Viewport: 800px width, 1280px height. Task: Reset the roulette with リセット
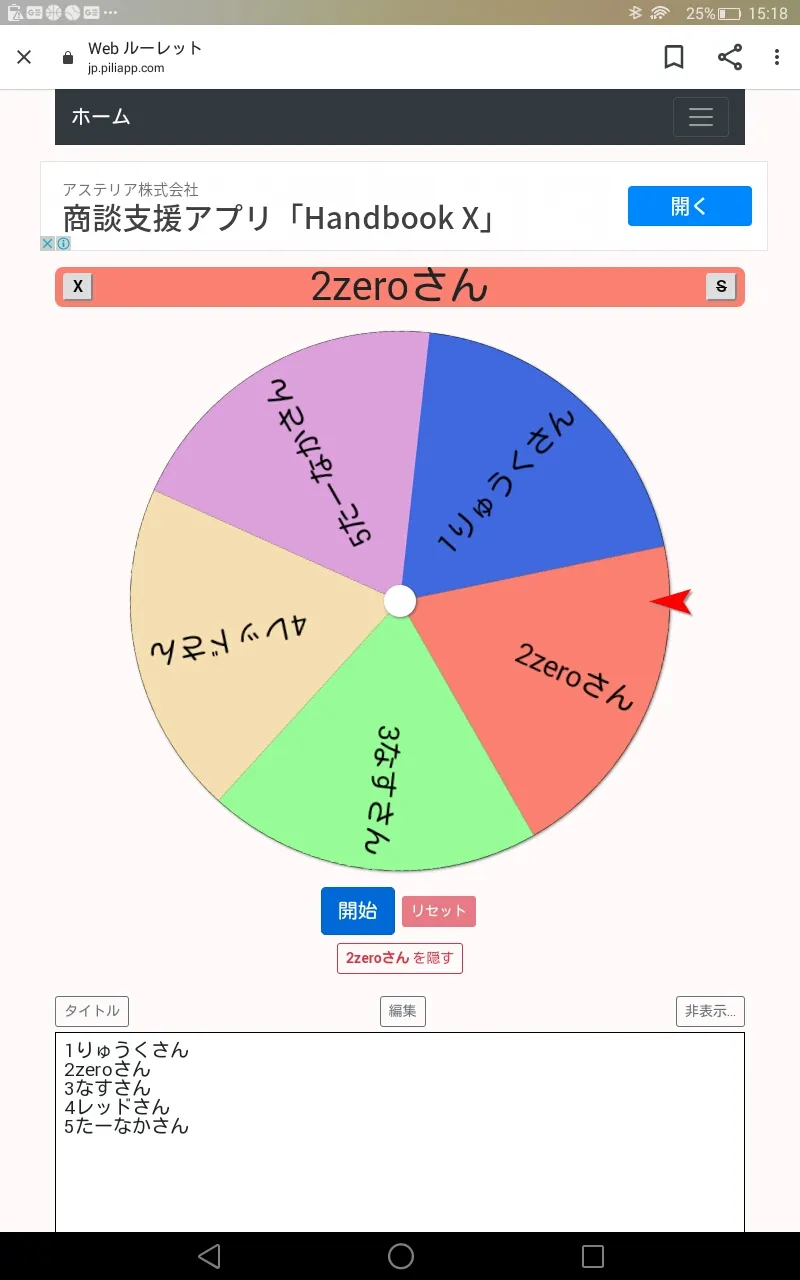tap(439, 911)
